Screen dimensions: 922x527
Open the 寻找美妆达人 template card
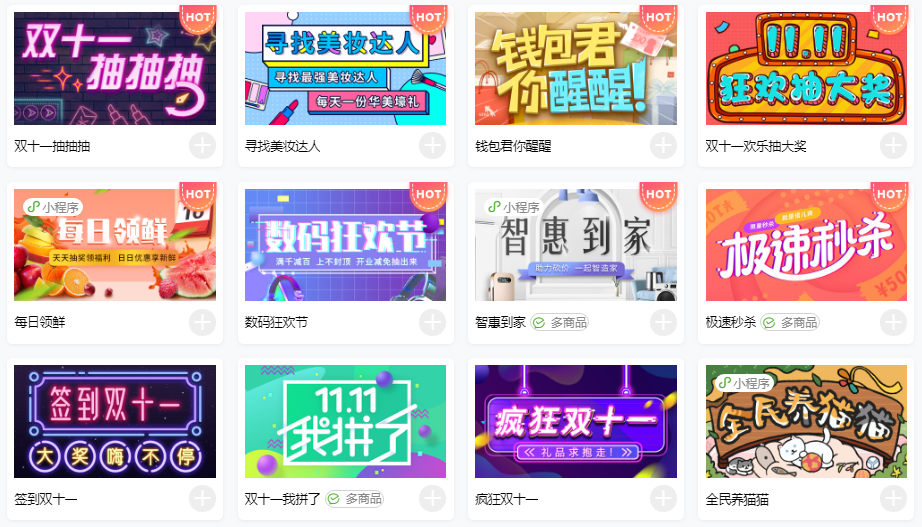point(345,68)
